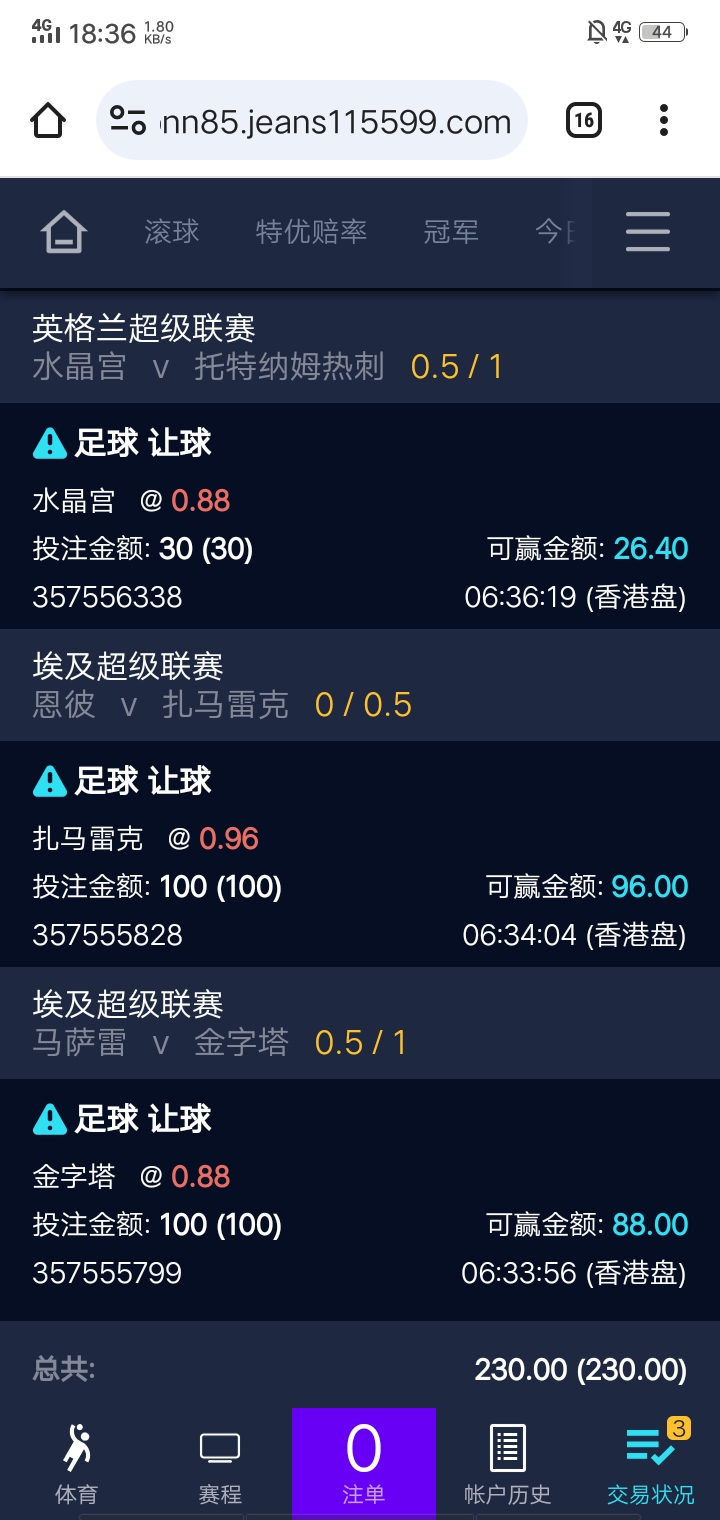Open the browser tab switcher showing 16
Image resolution: width=720 pixels, height=1520 pixels.
(x=584, y=121)
